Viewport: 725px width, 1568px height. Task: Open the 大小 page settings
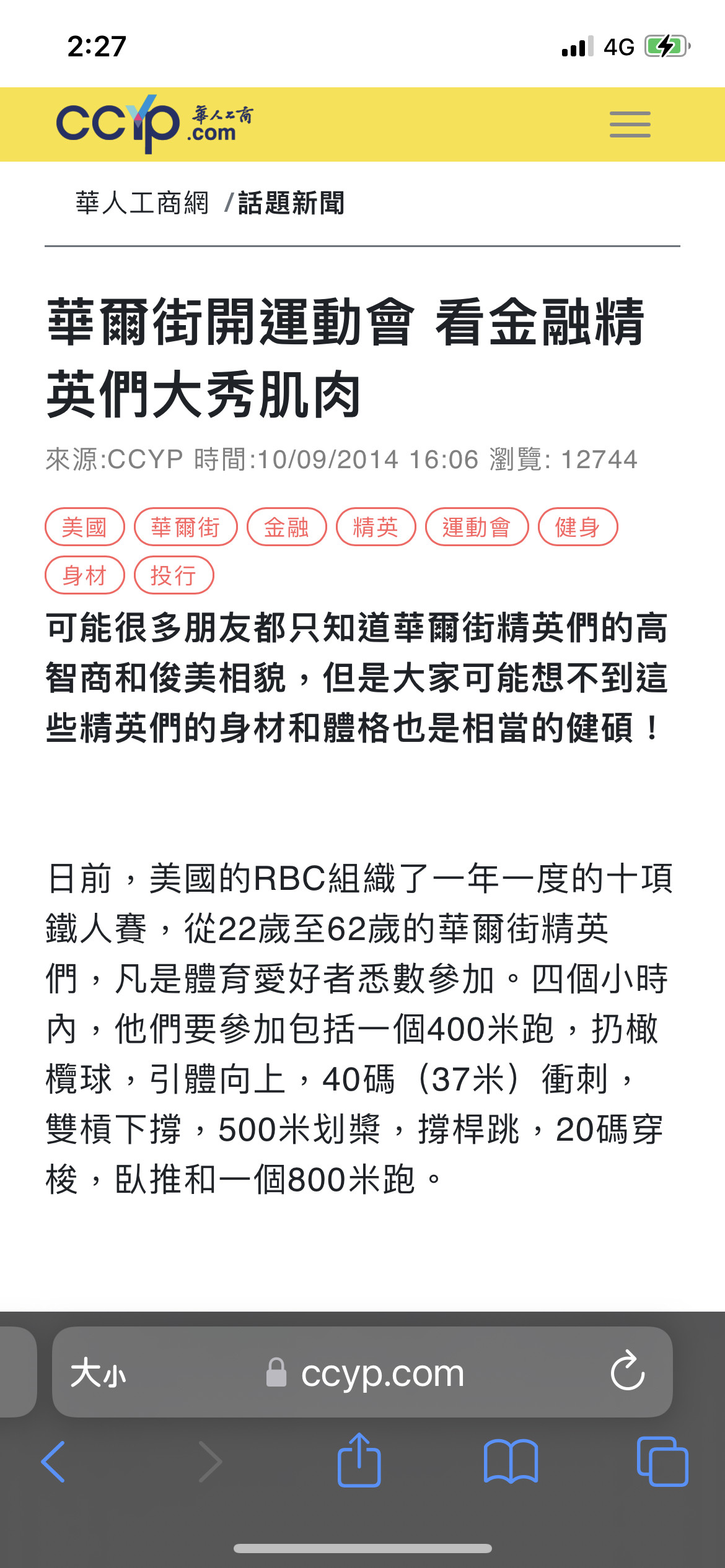pos(98,1373)
